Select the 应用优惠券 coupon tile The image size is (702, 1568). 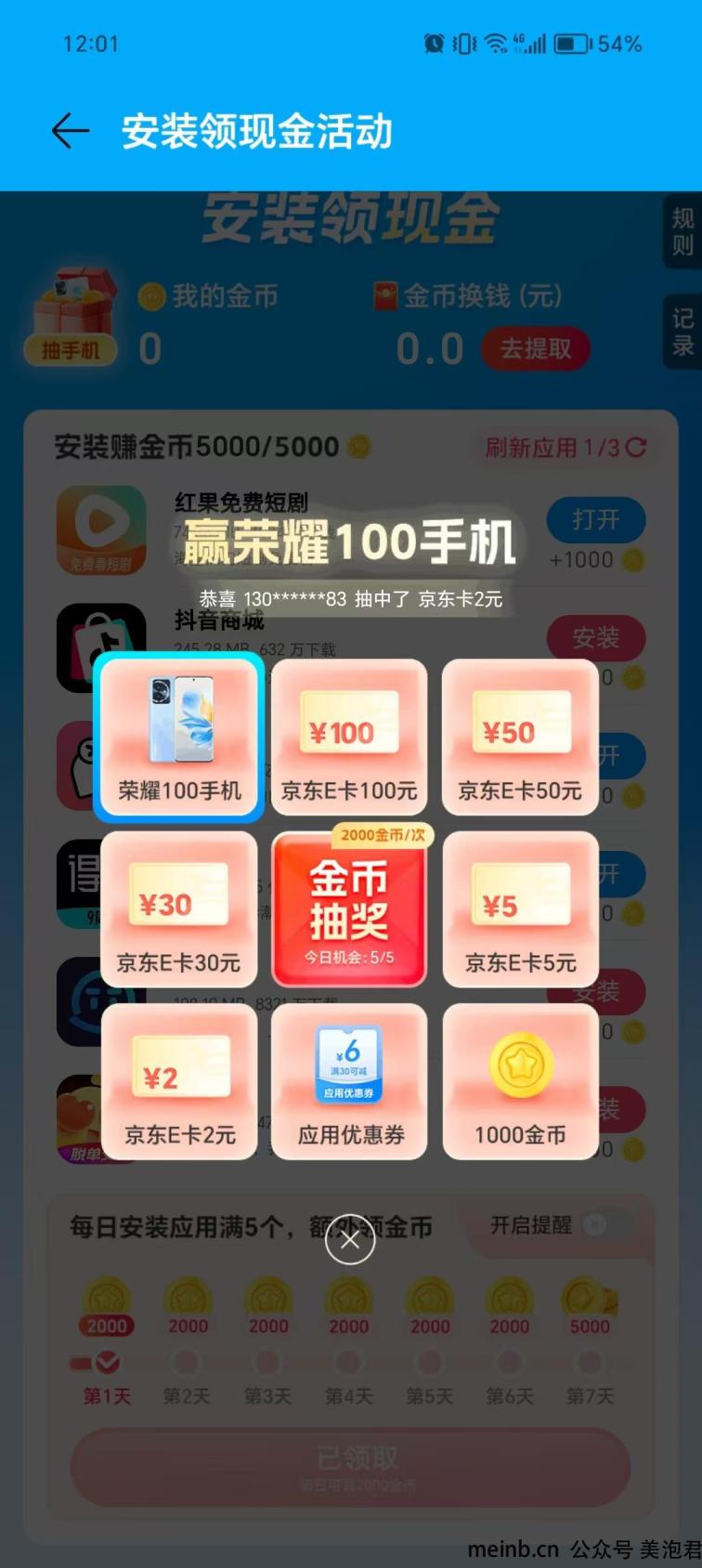coord(349,1081)
